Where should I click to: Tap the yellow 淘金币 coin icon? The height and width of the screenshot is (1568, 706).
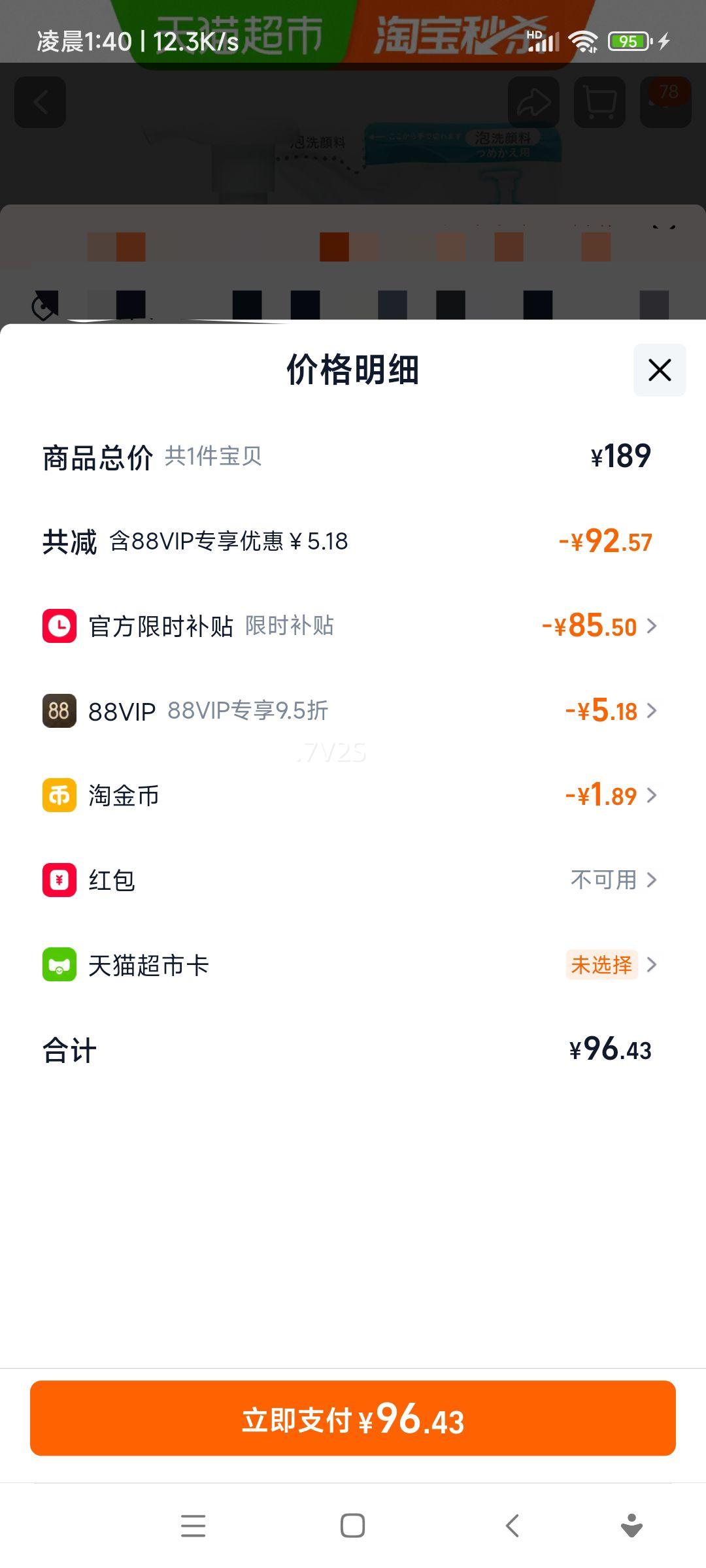pos(59,795)
